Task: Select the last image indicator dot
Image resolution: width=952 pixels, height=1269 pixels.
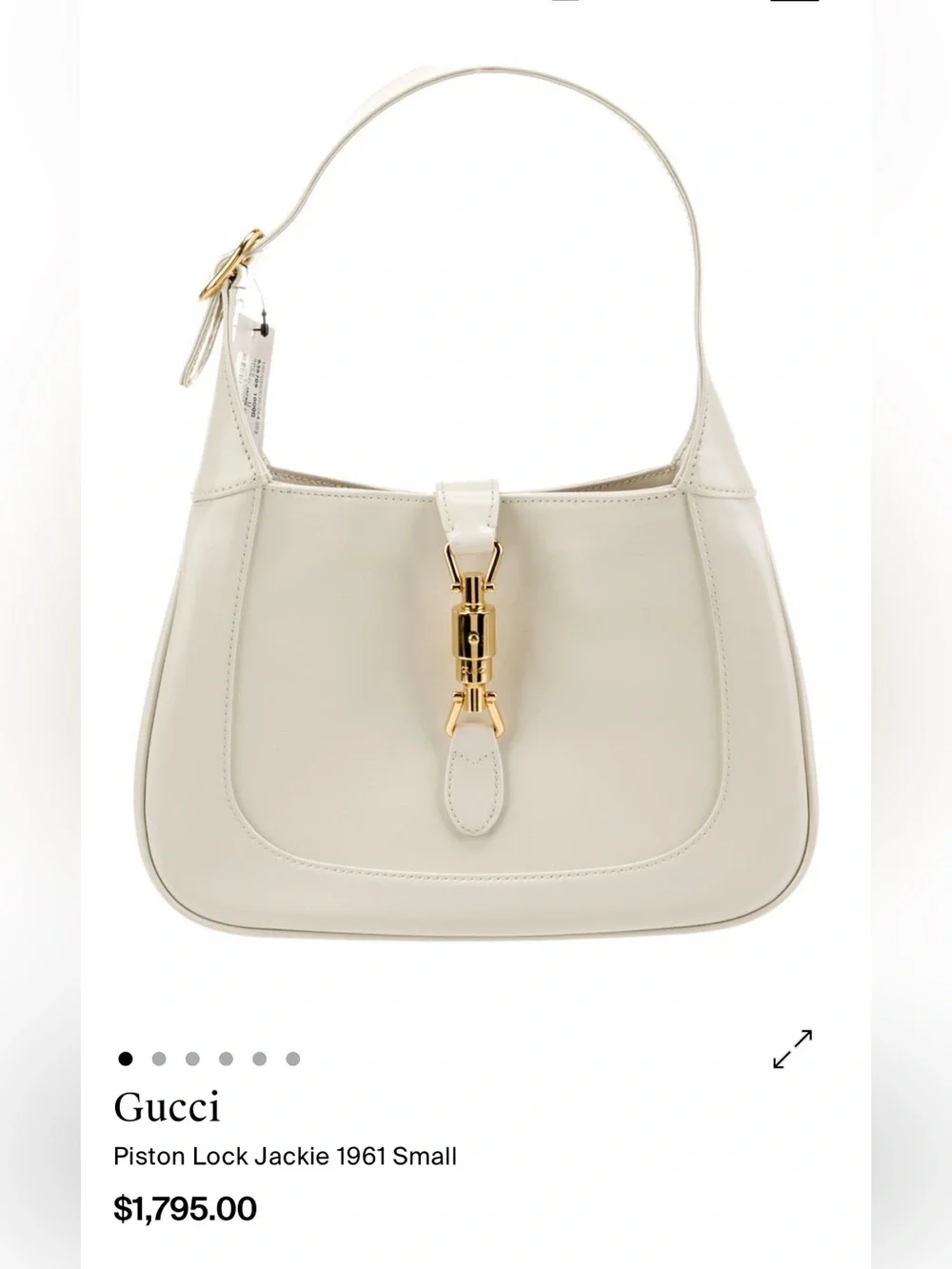Action: pos(293,1059)
